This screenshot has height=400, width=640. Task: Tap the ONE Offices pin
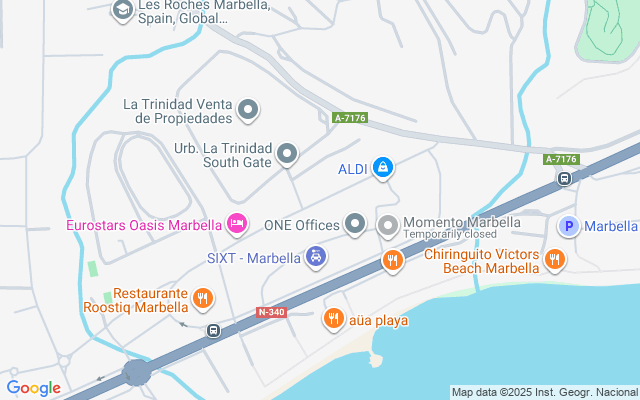tap(355, 224)
